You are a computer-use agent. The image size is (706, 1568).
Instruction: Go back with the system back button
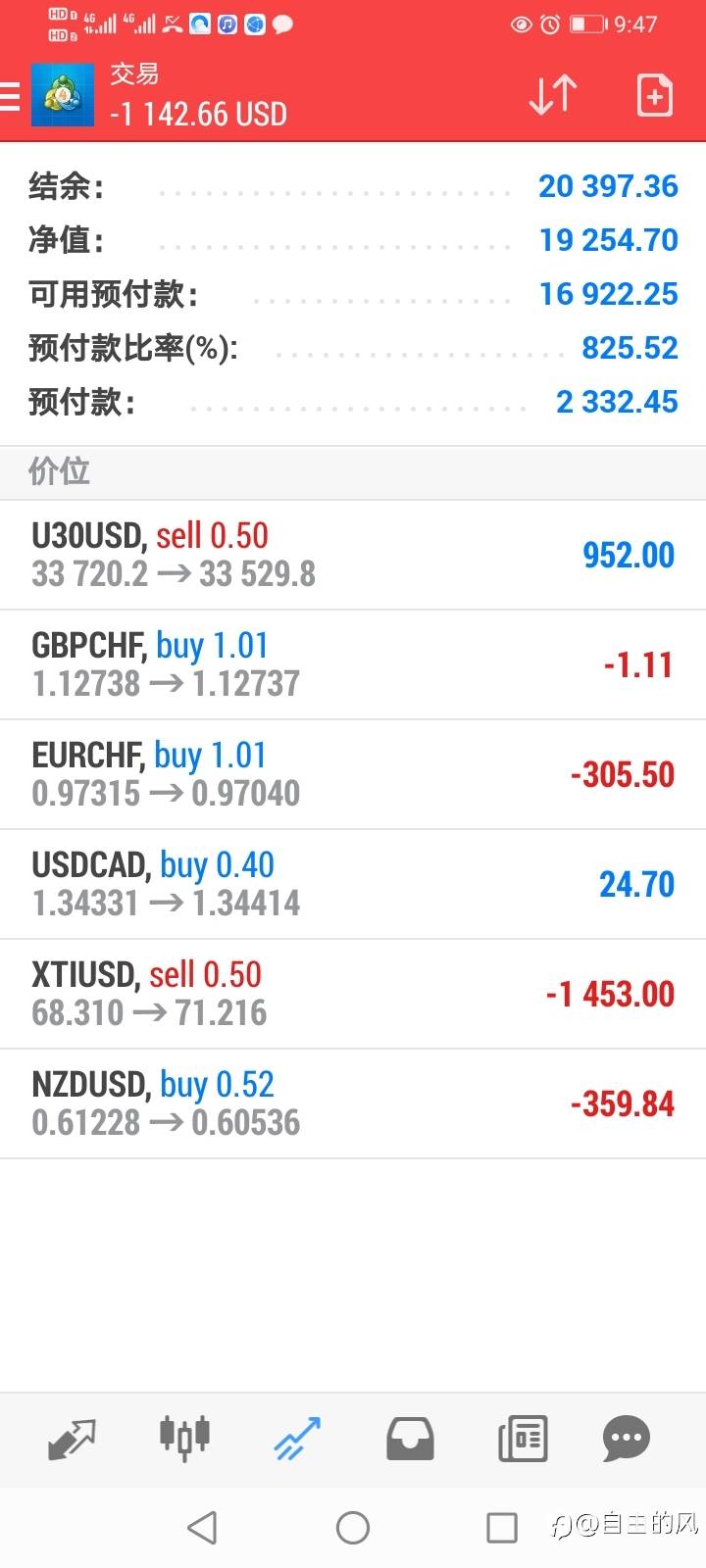coord(202,1527)
